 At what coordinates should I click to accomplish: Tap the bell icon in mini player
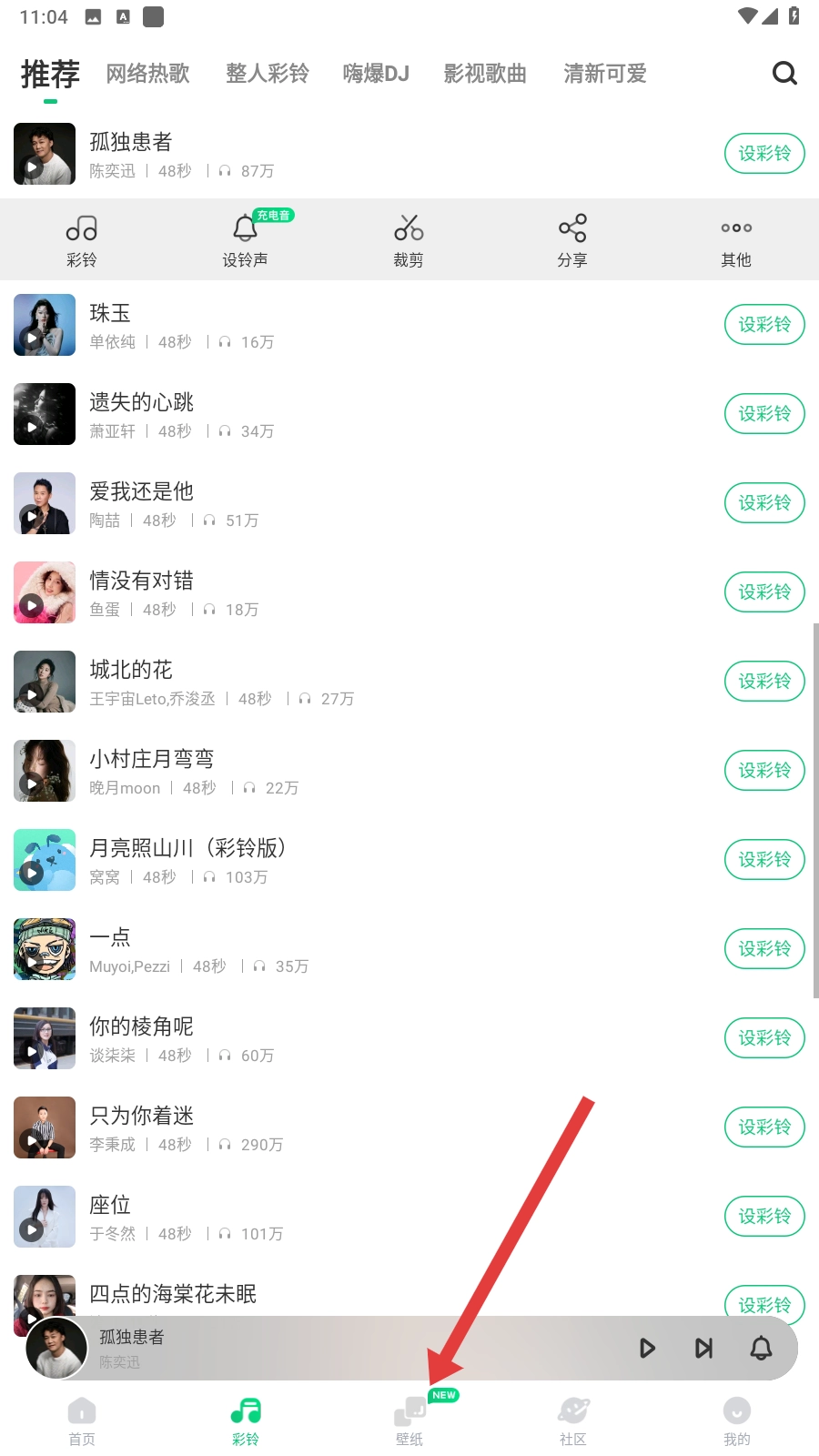click(761, 1348)
